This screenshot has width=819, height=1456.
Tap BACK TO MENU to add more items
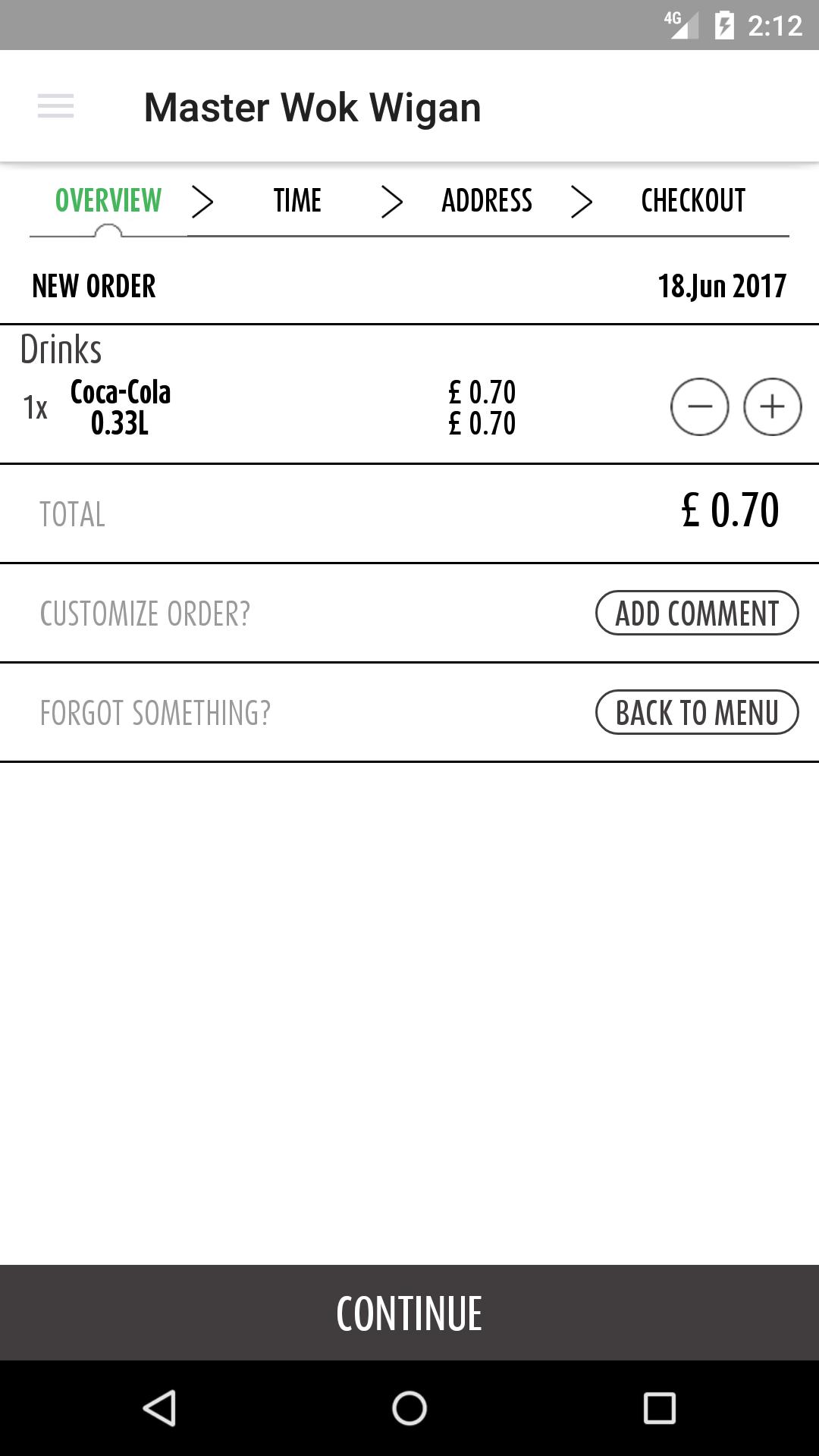(696, 712)
